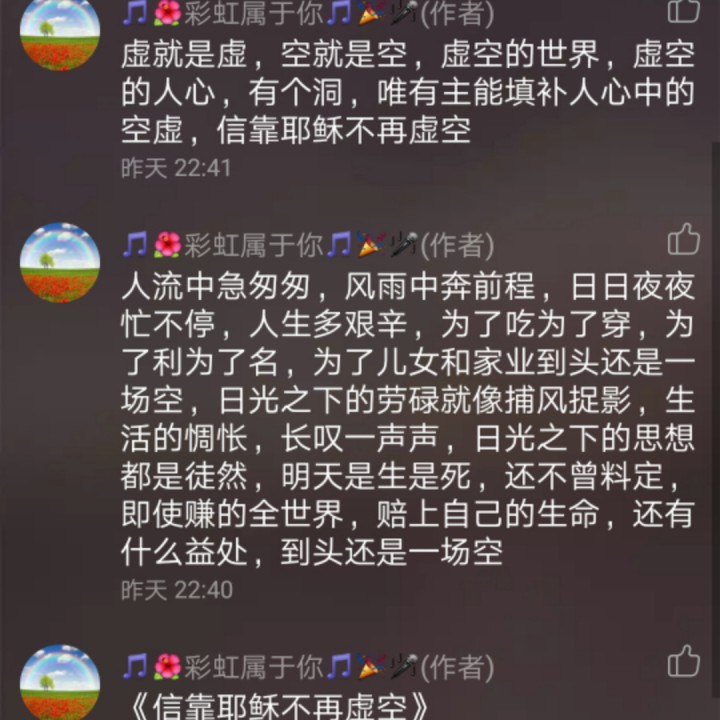This screenshot has height=720, width=720.
Task: Open author's avatar beside 《信靠耶稣不再虚空》 comment
Action: point(60,684)
